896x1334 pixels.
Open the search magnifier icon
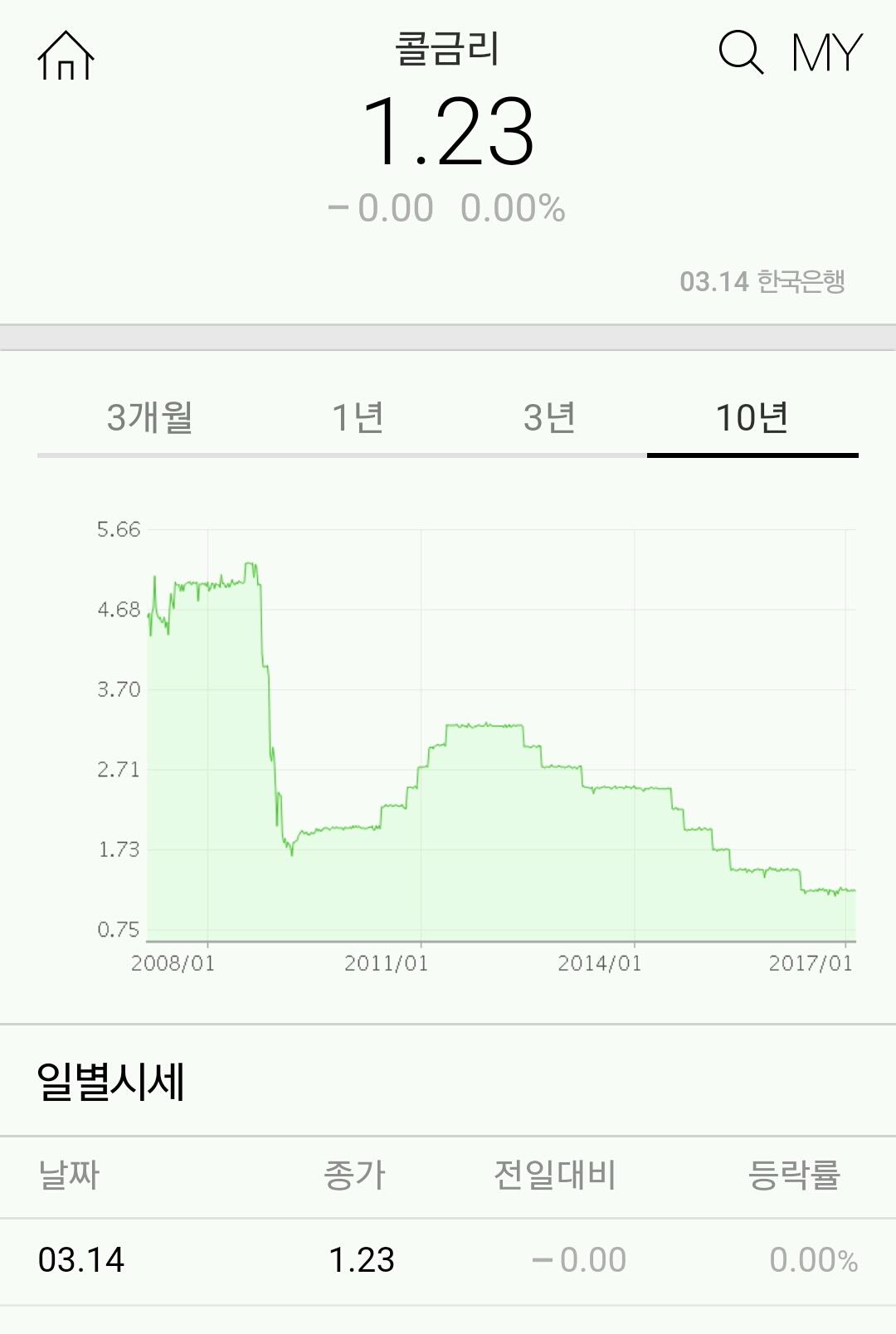tap(740, 53)
